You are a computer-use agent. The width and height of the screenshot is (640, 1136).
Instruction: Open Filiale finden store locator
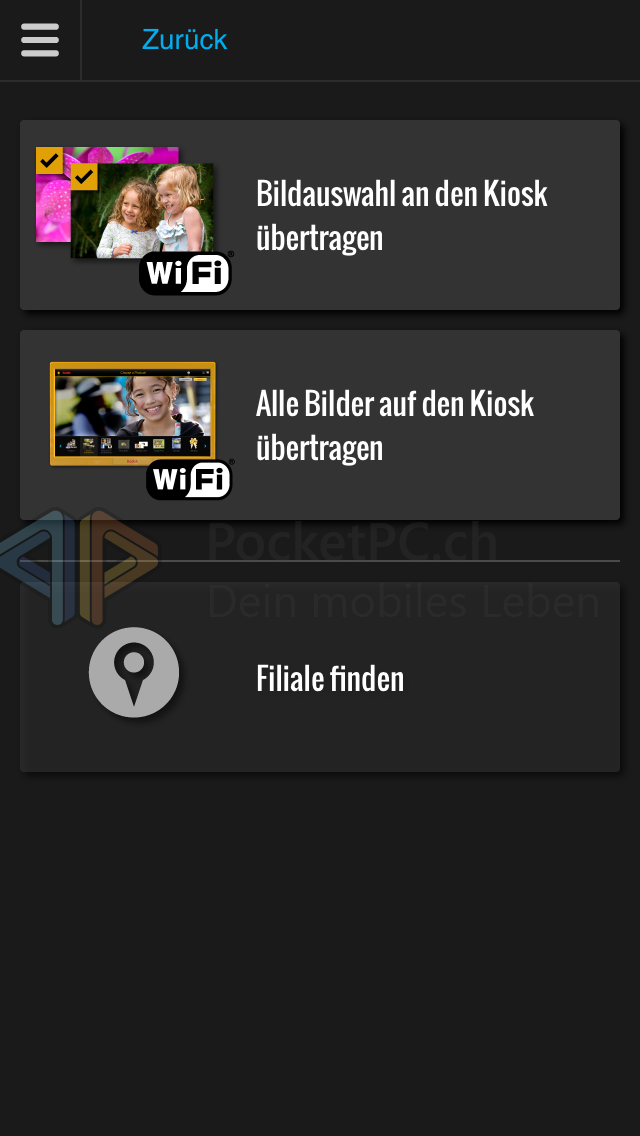(x=320, y=677)
